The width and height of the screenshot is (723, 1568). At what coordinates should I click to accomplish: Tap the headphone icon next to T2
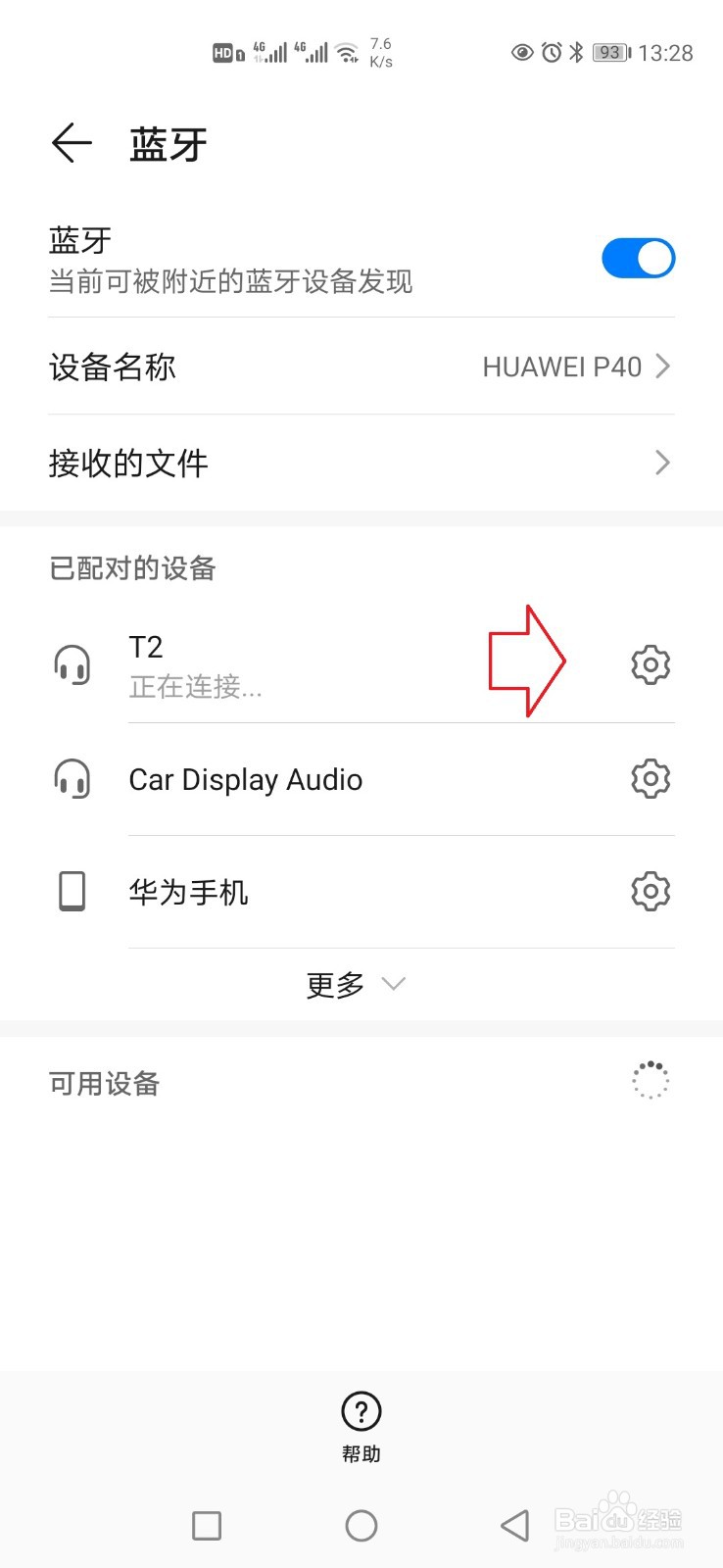coord(71,663)
